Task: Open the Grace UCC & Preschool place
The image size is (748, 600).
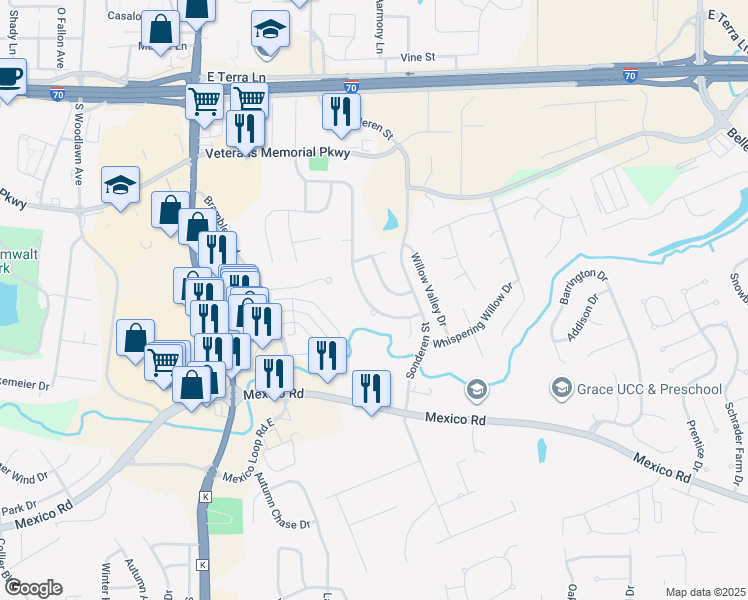Action: click(x=563, y=387)
